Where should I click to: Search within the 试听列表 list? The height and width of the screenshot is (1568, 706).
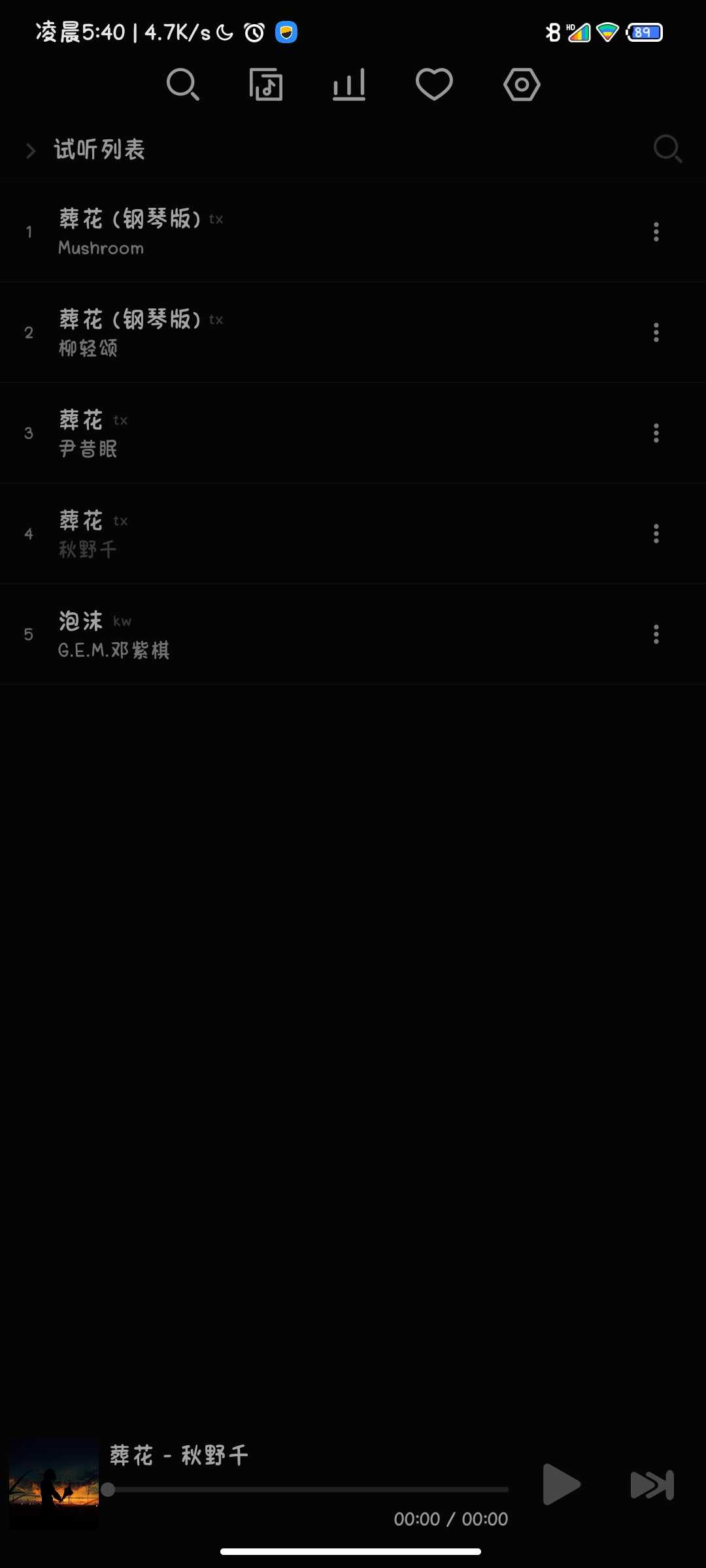click(667, 150)
